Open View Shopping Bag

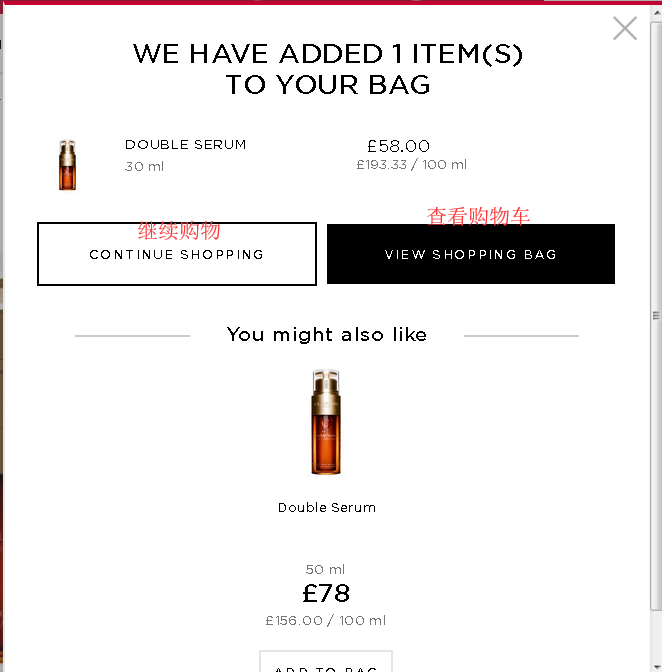470,255
